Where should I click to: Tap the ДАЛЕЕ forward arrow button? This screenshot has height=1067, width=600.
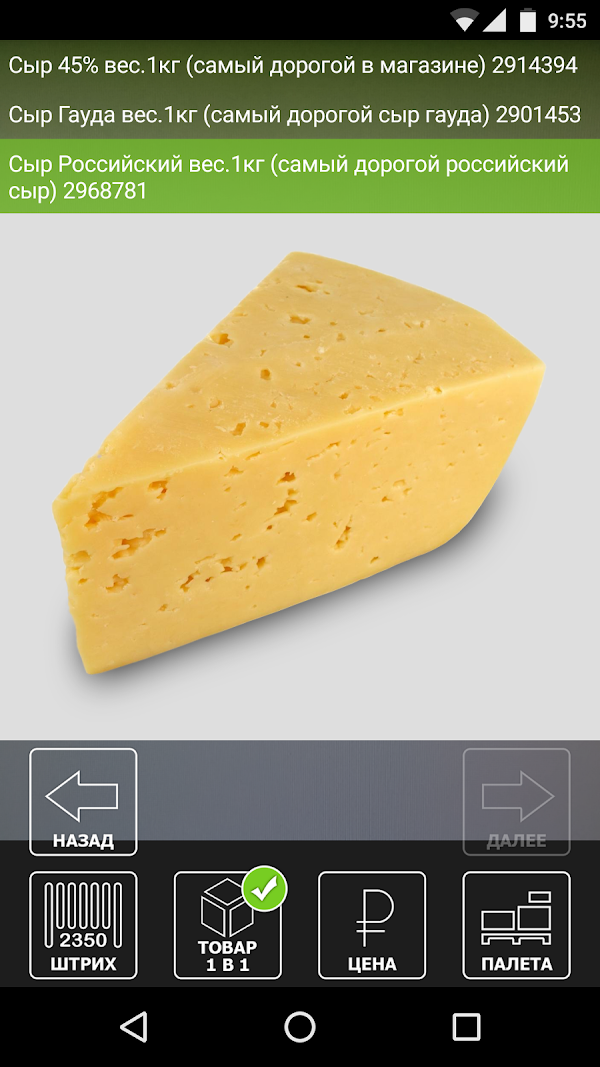pos(516,801)
